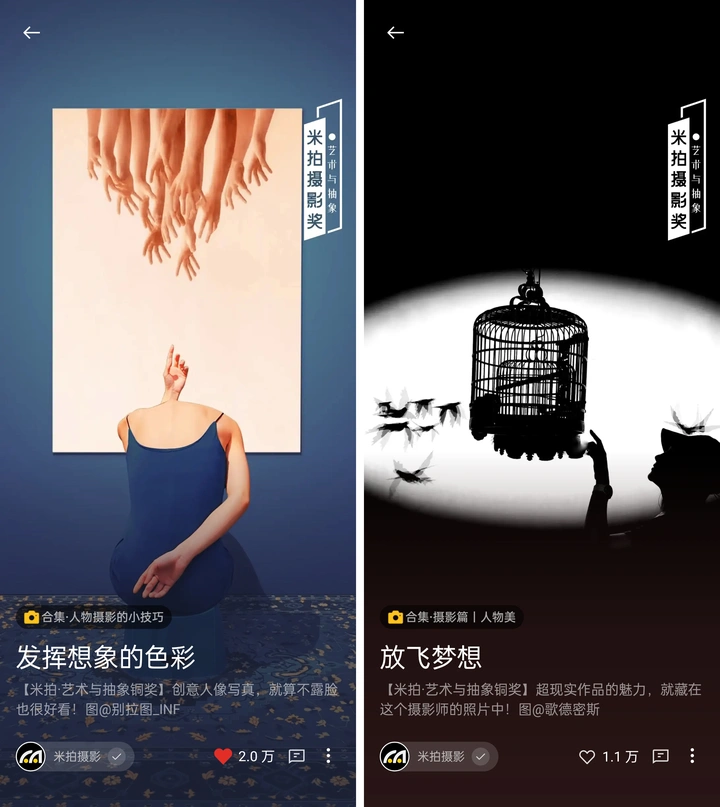Go back from the 放飞梦想 post
This screenshot has height=807, width=720.
point(395,33)
